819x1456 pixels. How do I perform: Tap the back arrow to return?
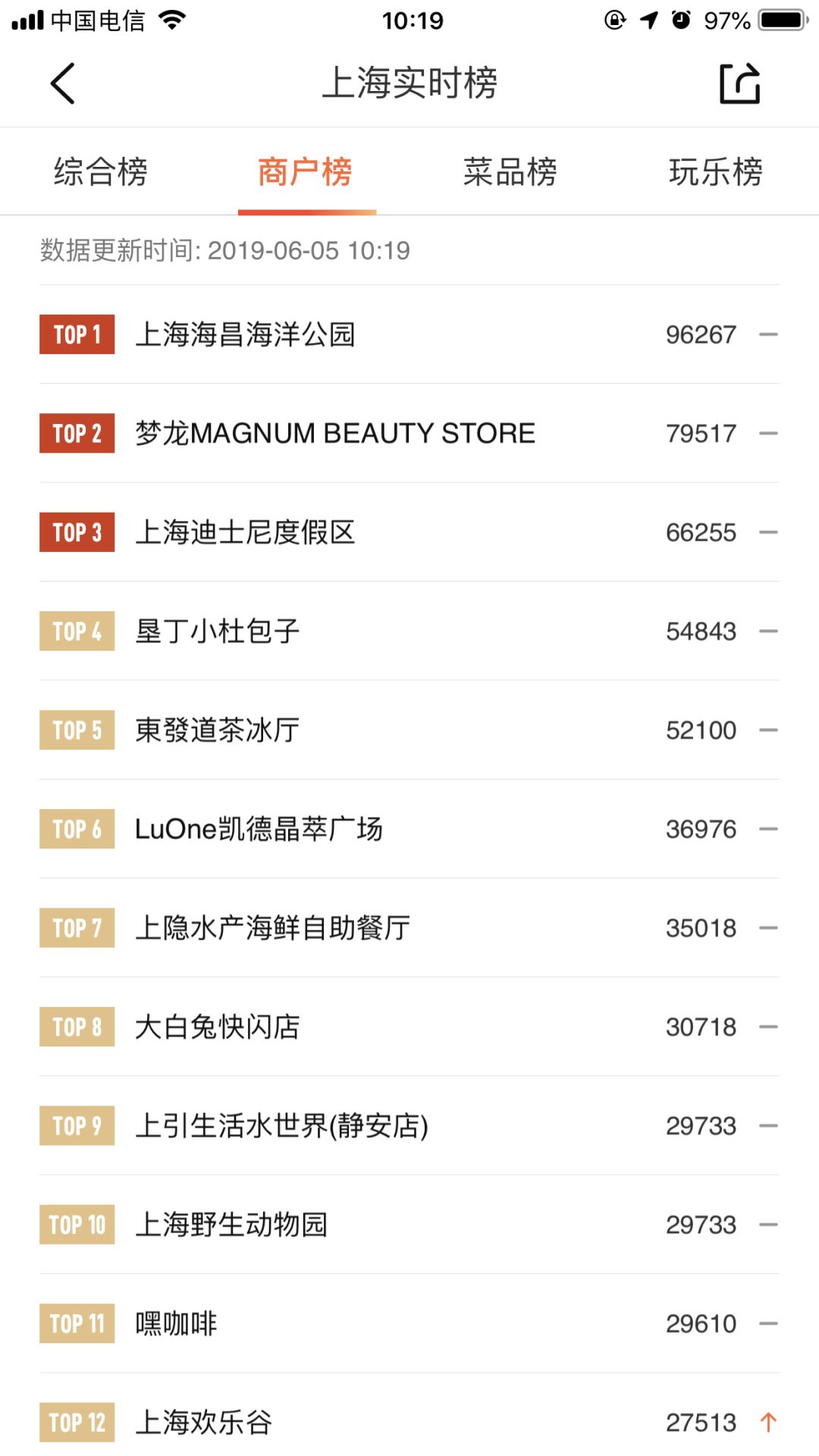(x=64, y=83)
